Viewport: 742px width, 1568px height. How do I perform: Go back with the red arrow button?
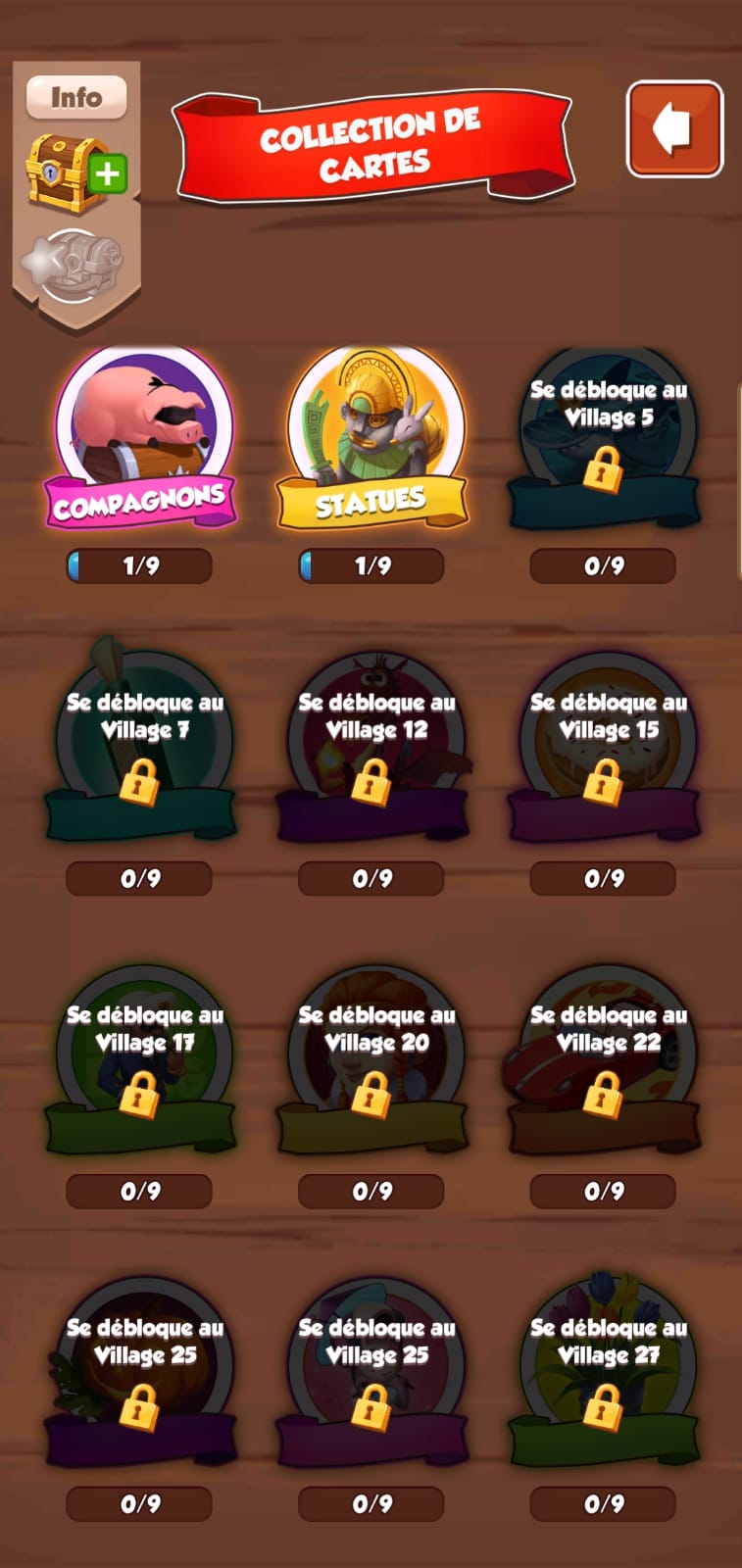point(674,129)
